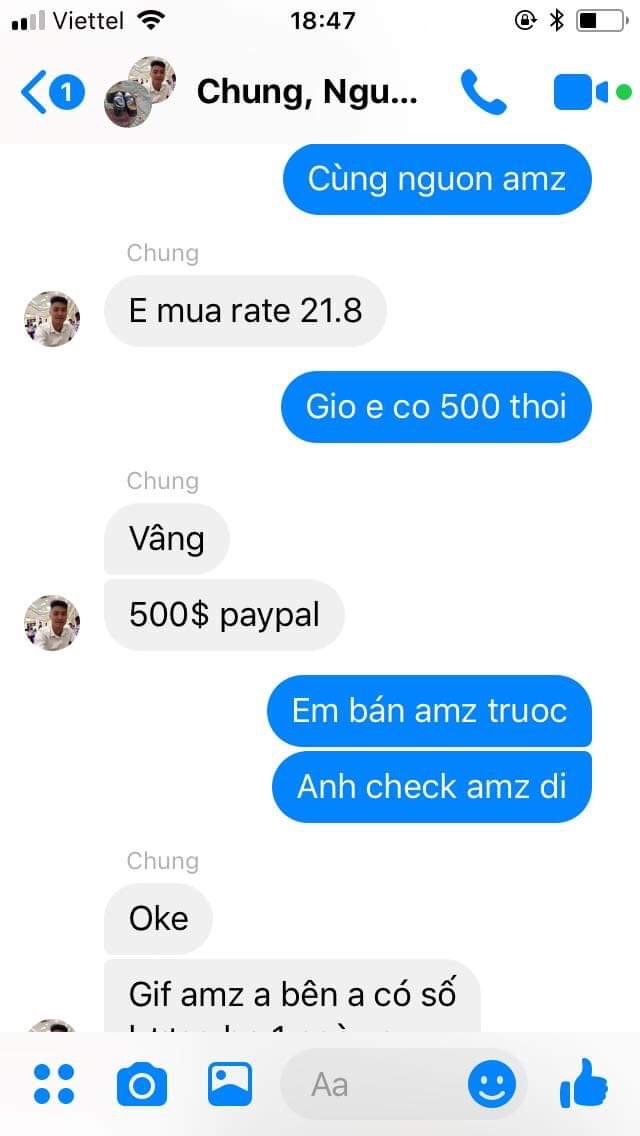Focus the Aa message field
640x1136 pixels.
click(370, 1084)
